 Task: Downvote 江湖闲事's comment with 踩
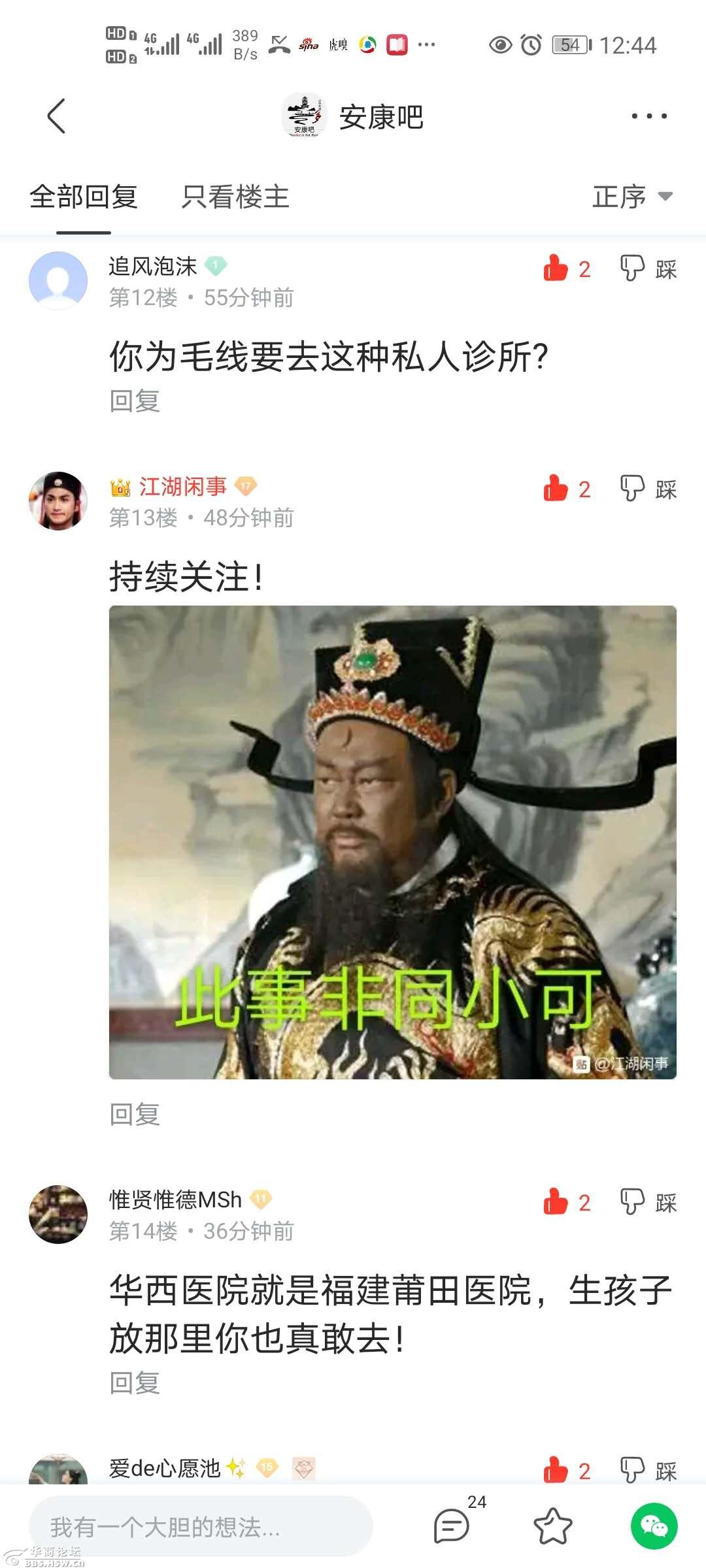coord(648,488)
